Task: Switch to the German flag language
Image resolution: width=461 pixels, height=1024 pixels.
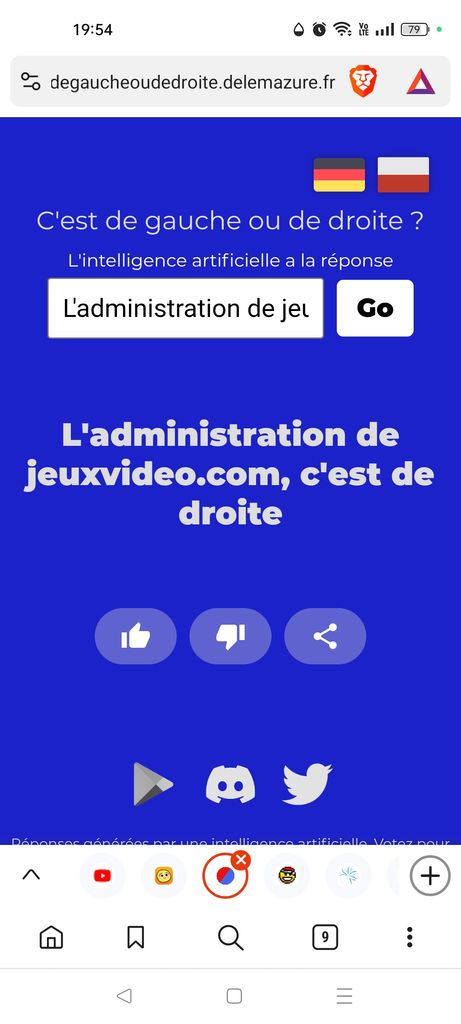Action: click(339, 174)
